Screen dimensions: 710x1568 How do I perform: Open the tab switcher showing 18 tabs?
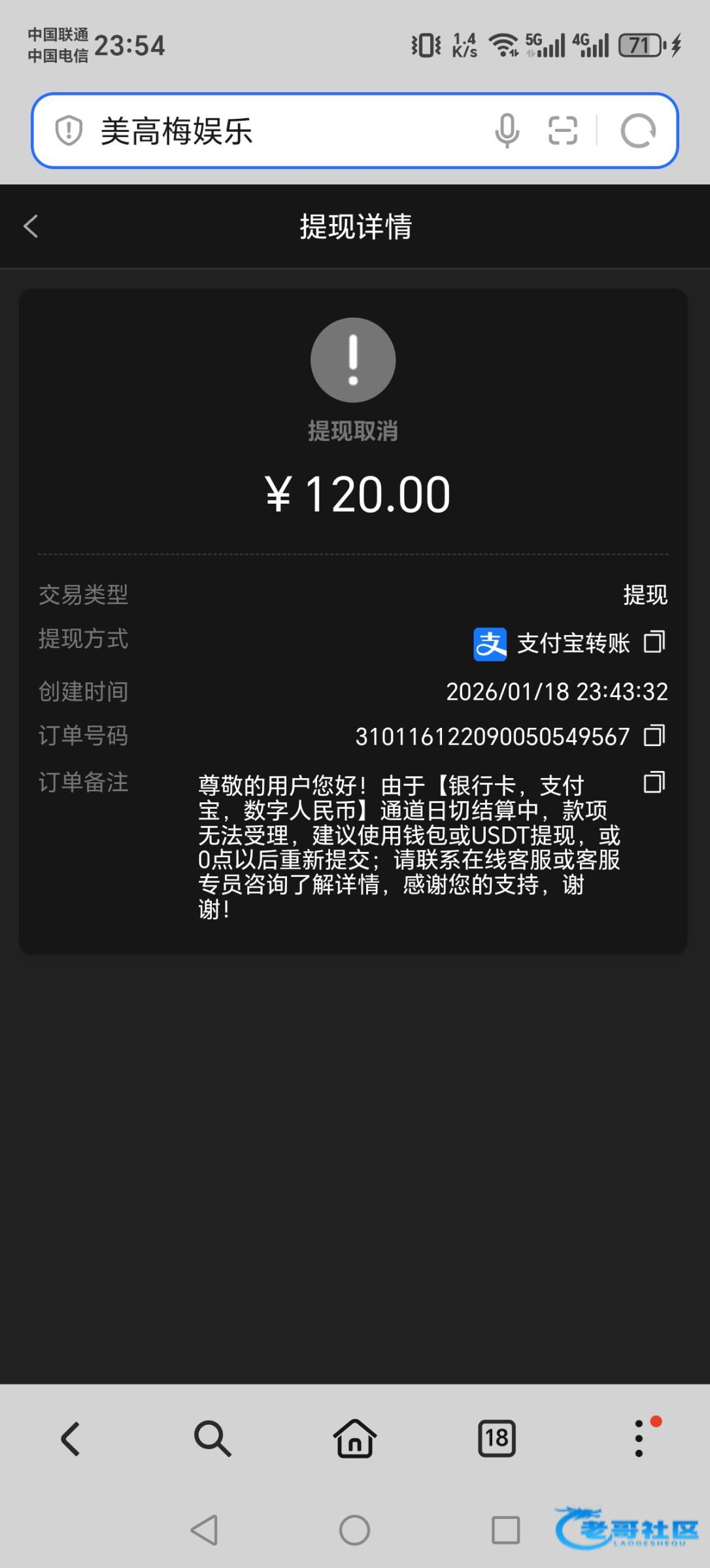pos(497,1439)
